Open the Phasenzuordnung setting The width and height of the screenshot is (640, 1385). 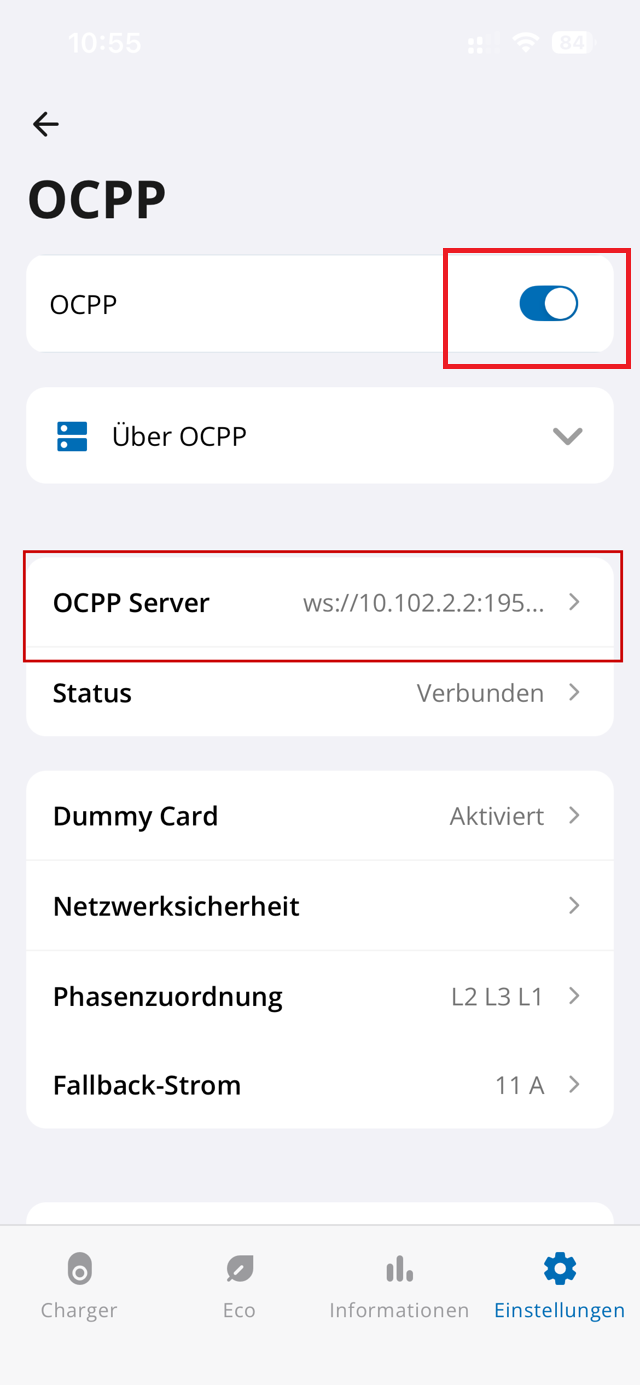point(320,996)
